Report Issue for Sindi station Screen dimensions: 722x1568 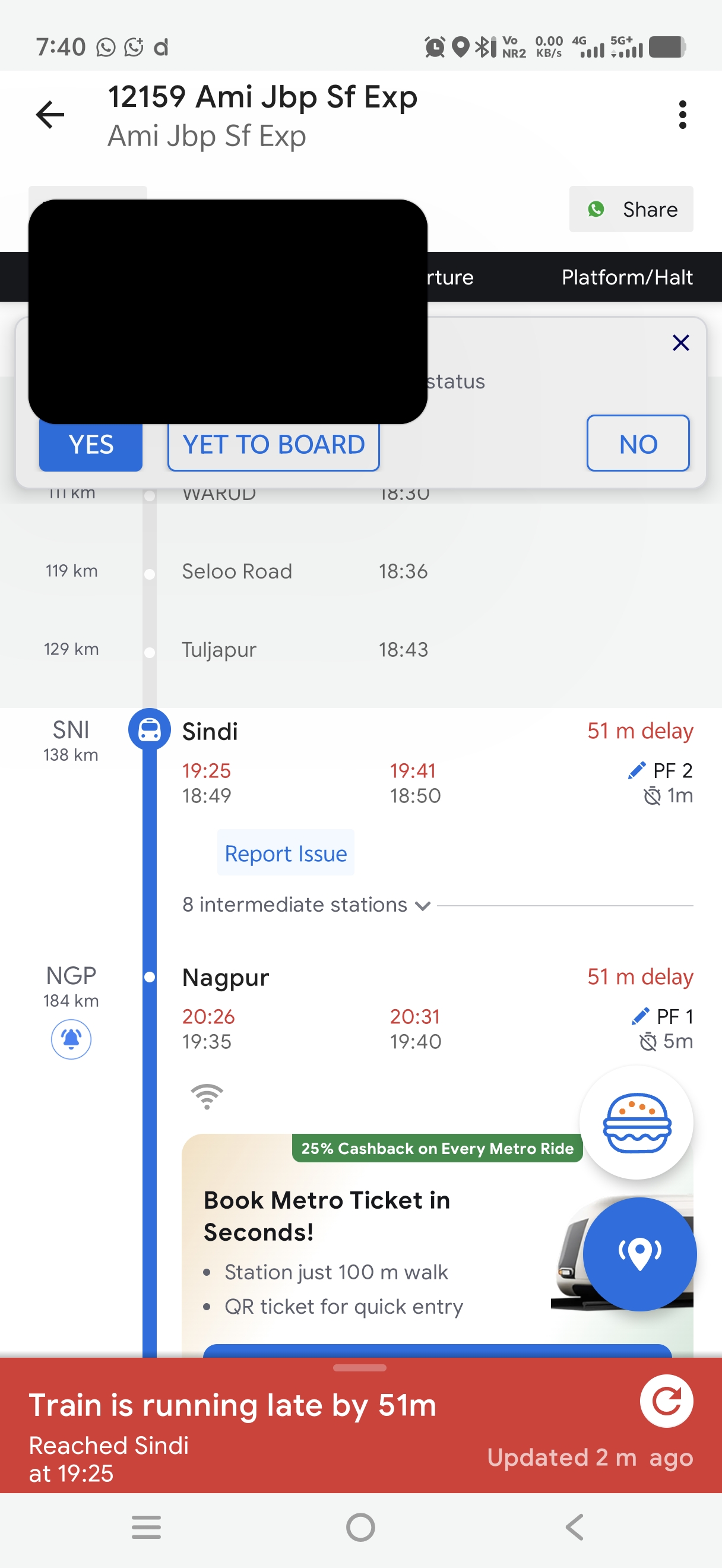tap(285, 853)
